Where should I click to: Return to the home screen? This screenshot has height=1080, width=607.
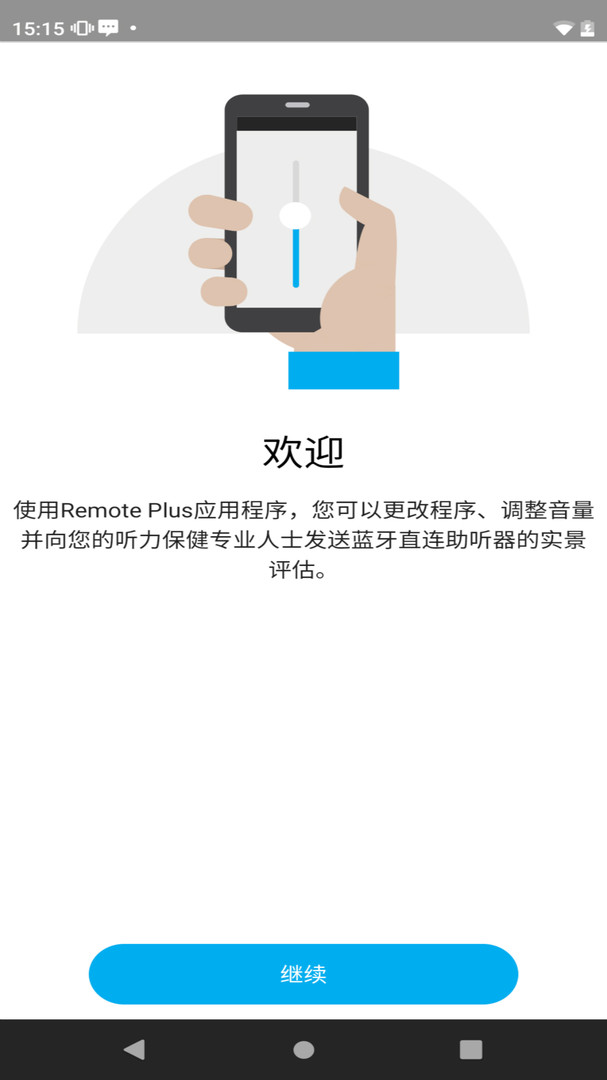tap(303, 1049)
